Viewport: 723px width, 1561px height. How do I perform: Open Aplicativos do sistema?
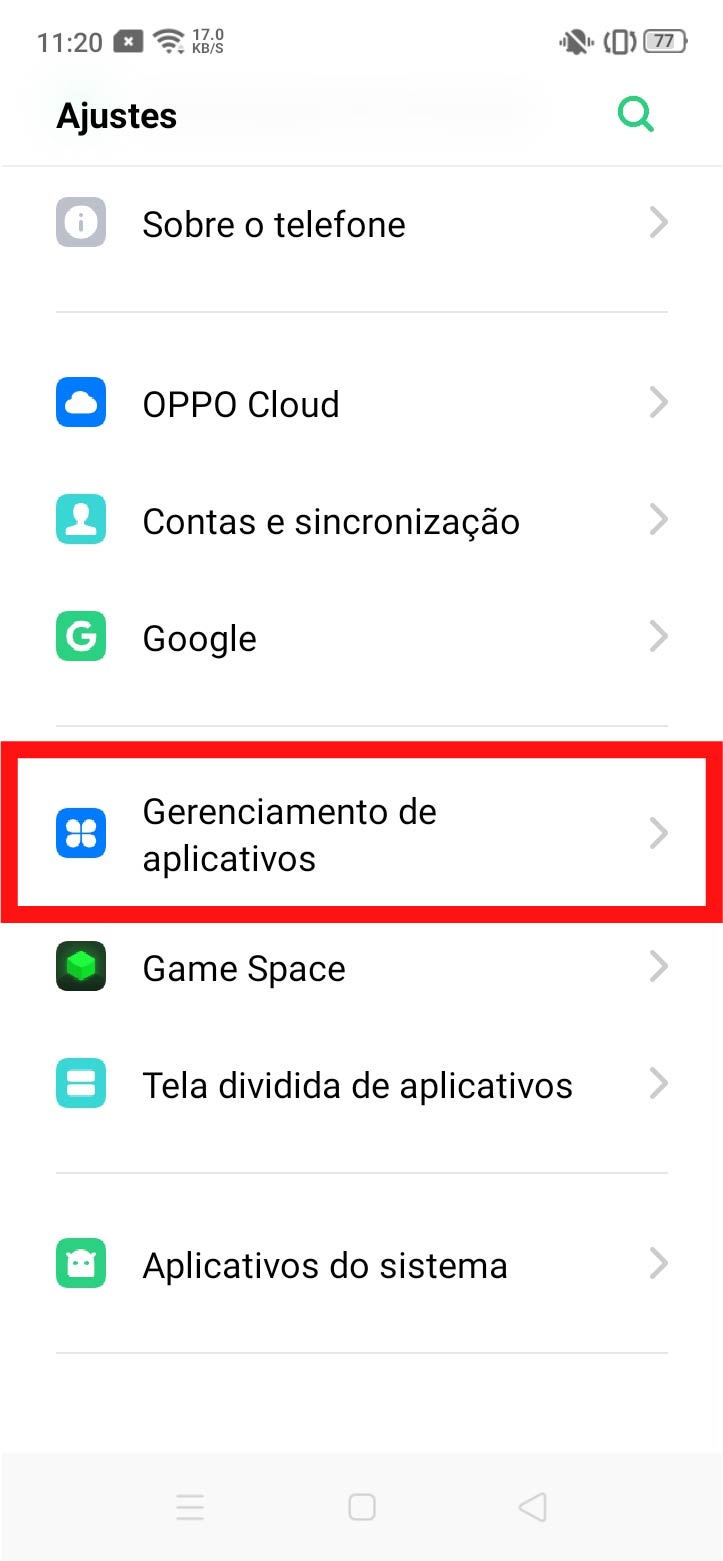(360, 1265)
